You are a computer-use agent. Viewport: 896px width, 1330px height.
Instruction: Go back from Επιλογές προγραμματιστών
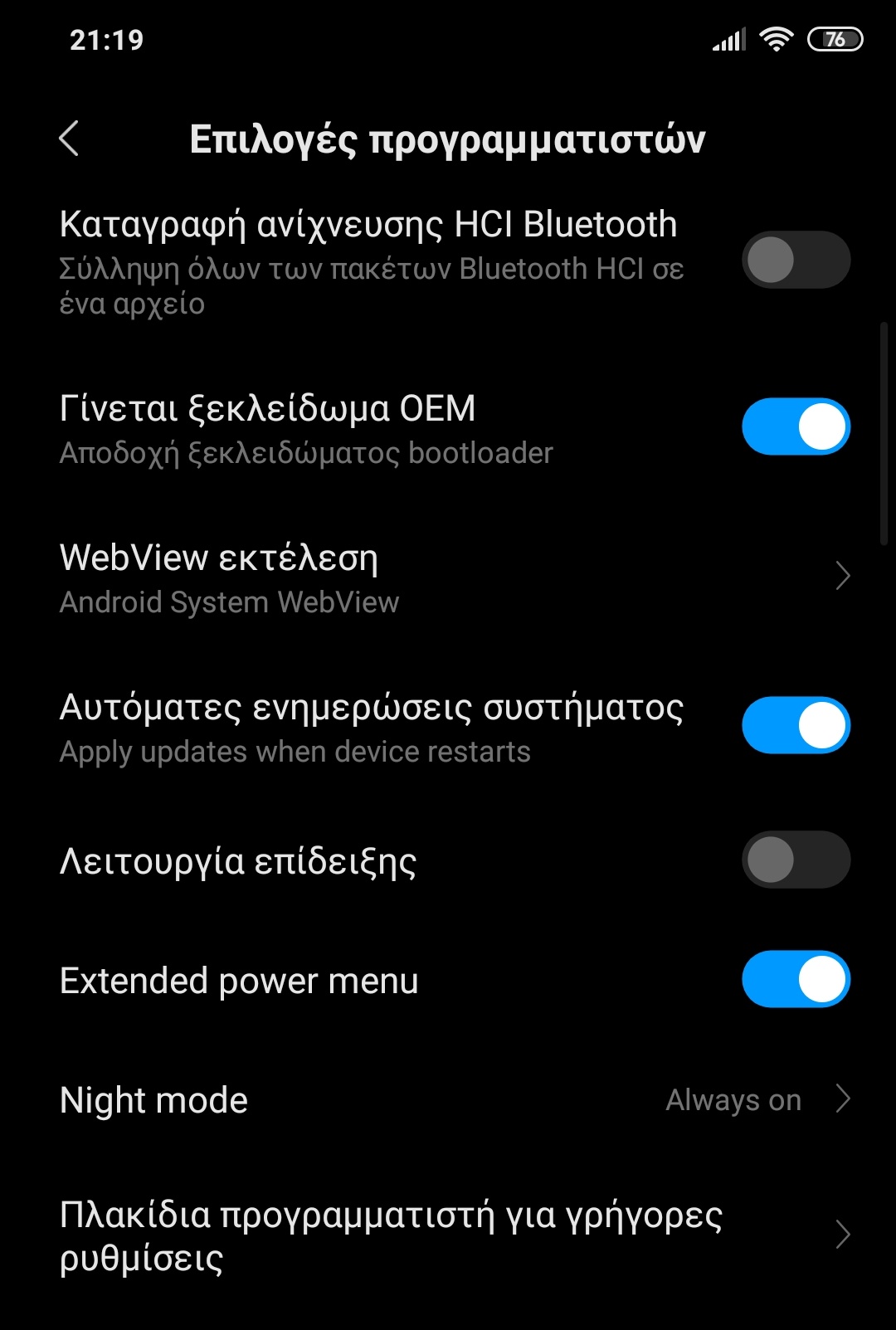(x=70, y=139)
